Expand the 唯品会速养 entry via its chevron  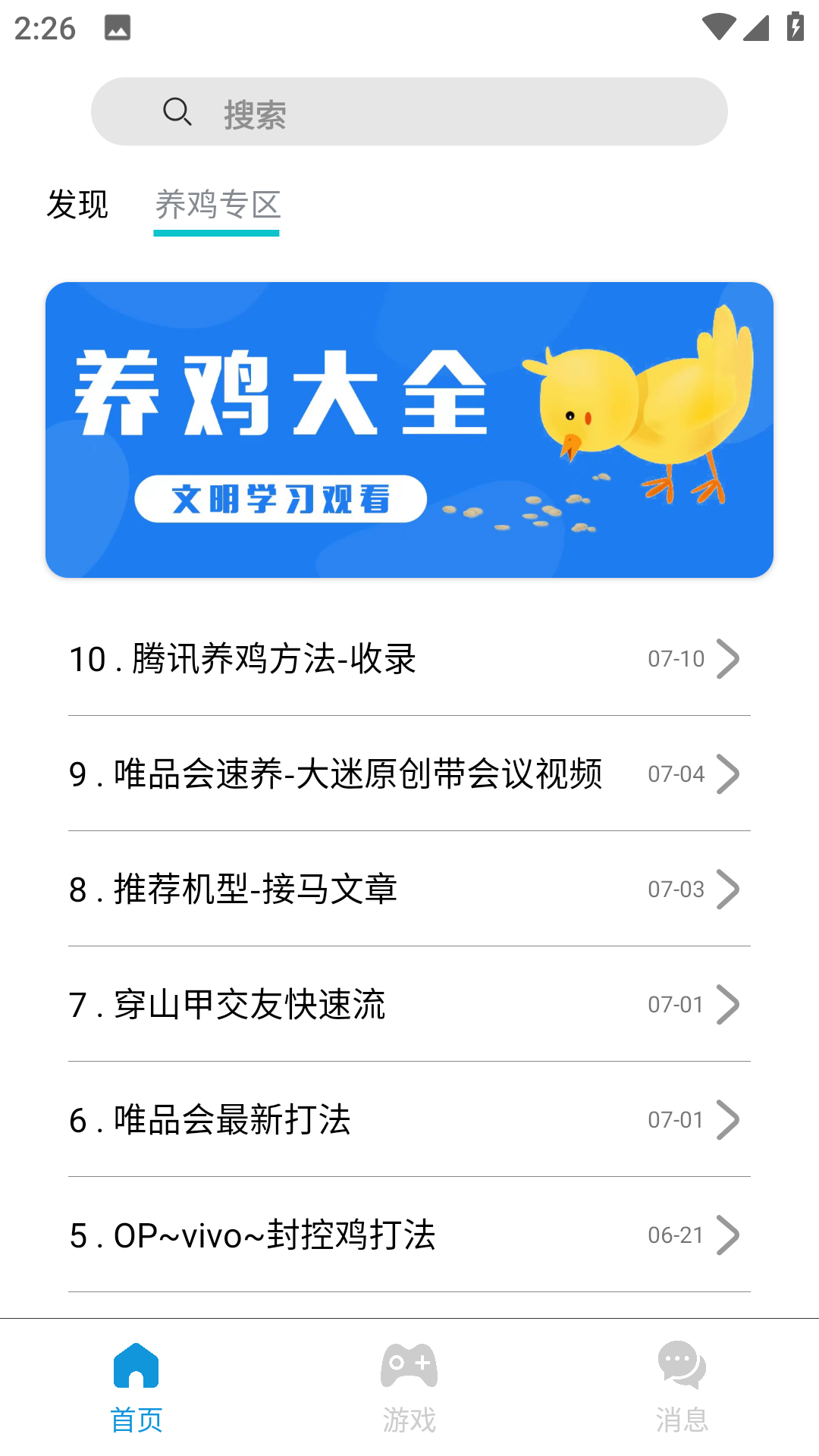point(730,774)
